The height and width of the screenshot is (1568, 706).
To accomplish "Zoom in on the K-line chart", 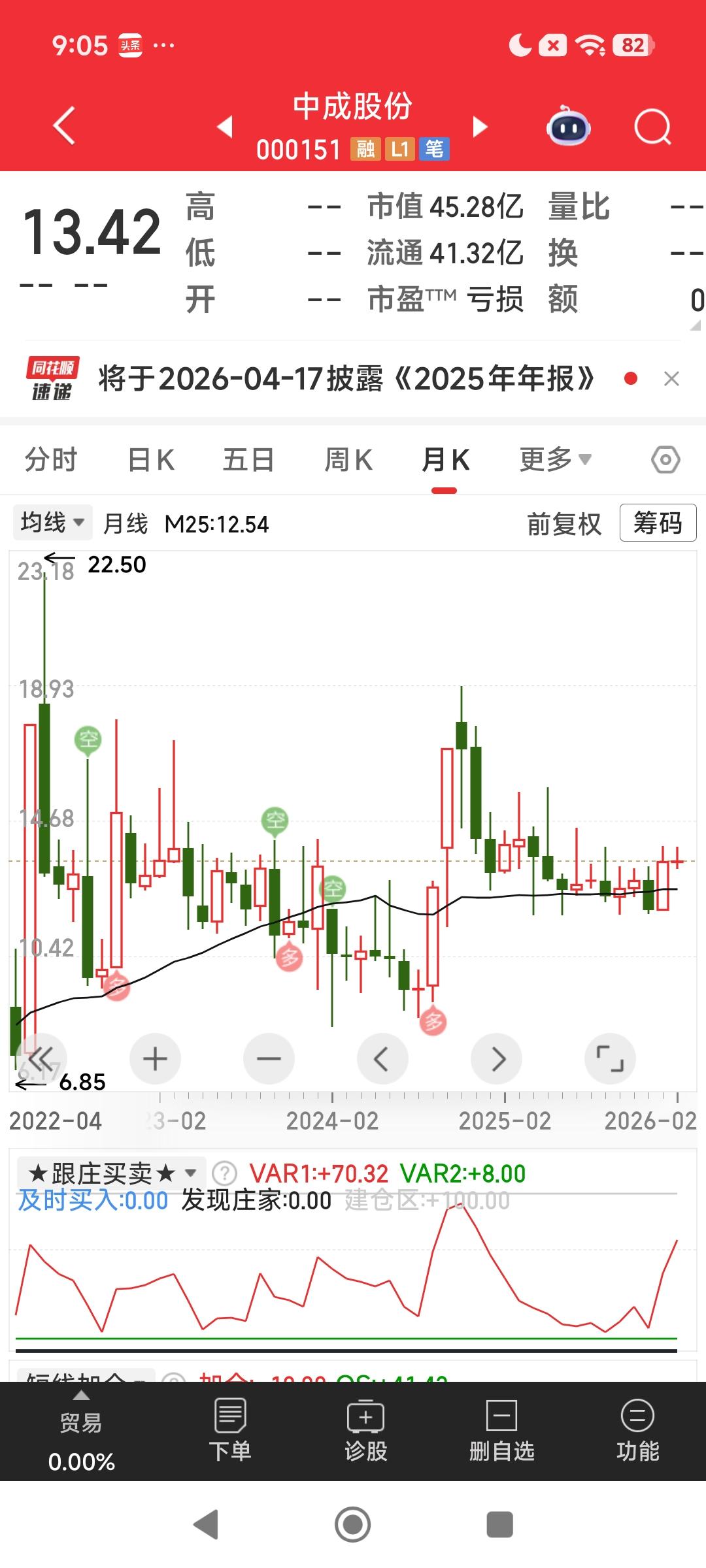I will click(x=155, y=1058).
